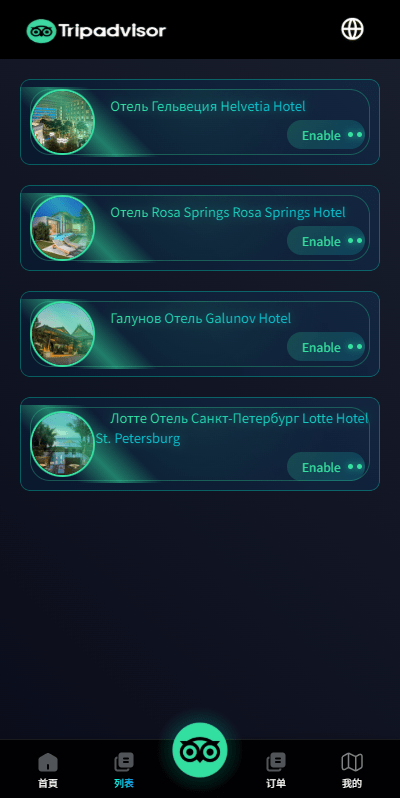
Task: Open the globe language selector
Action: point(352,28)
